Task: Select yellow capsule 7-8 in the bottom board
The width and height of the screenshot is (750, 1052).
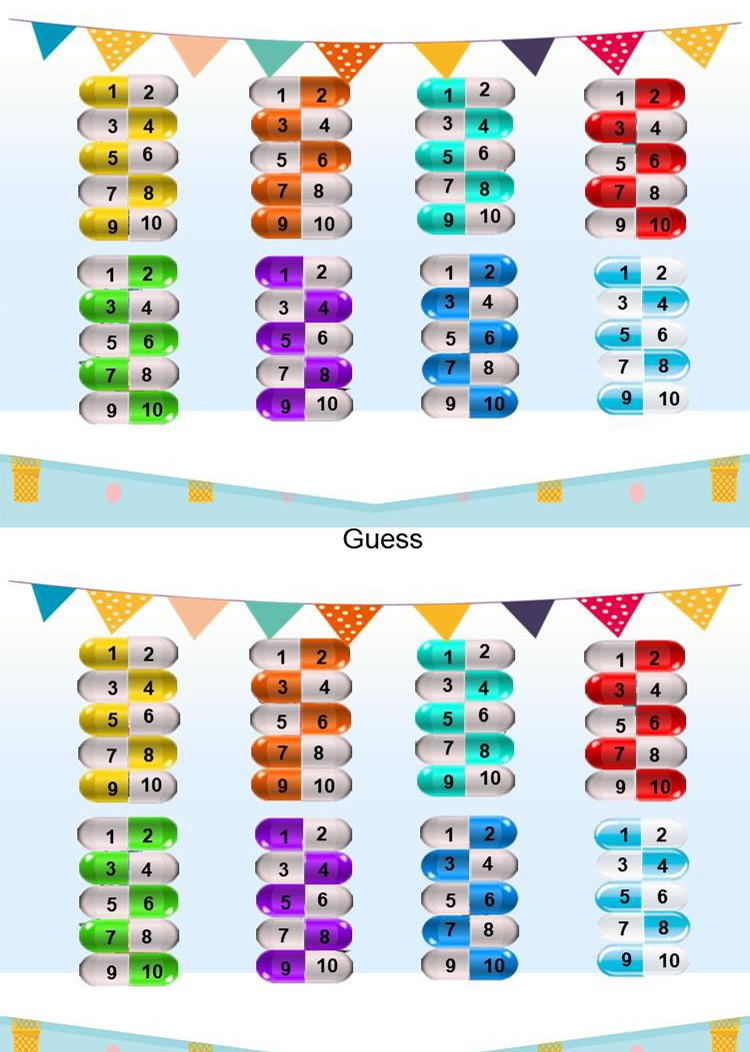Action: coord(128,754)
